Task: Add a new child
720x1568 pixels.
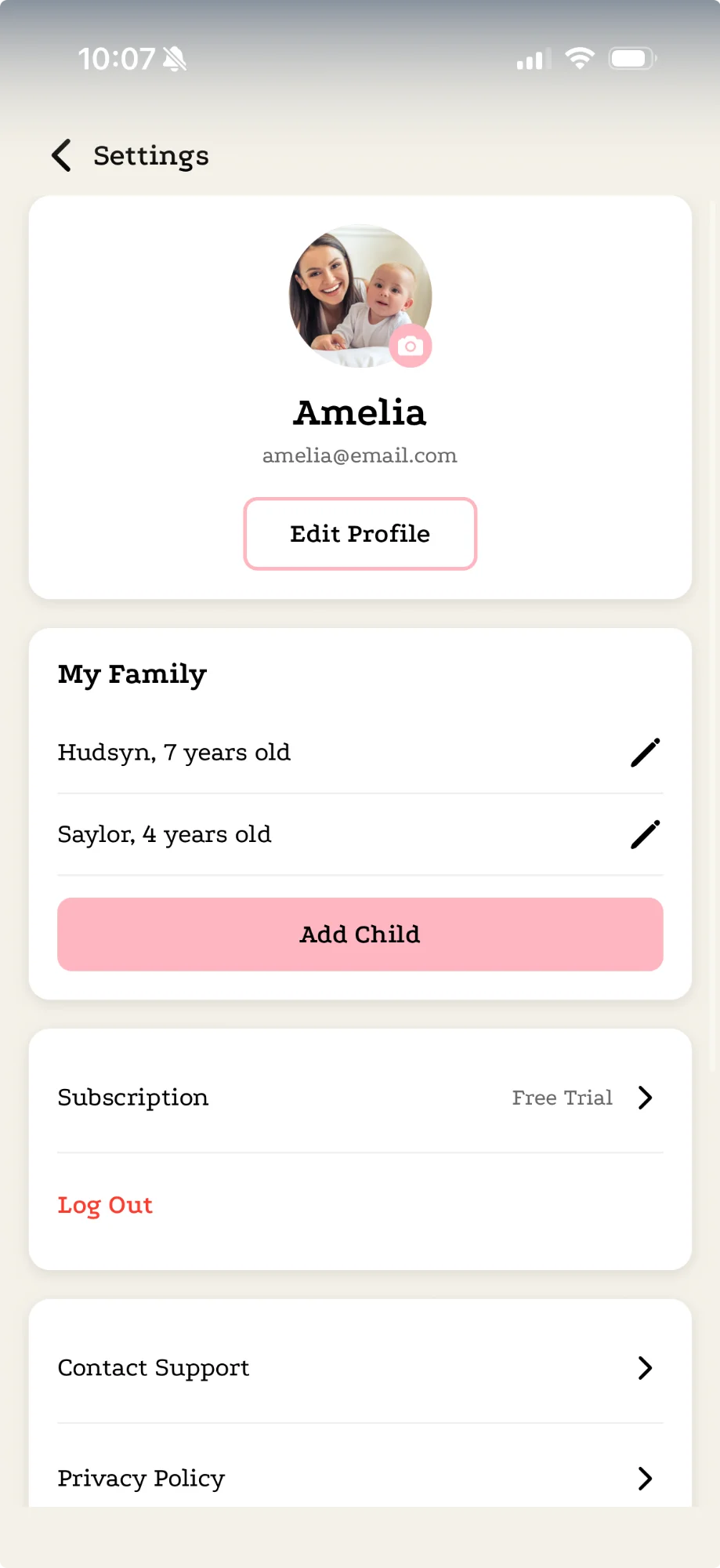Action: coord(360,934)
